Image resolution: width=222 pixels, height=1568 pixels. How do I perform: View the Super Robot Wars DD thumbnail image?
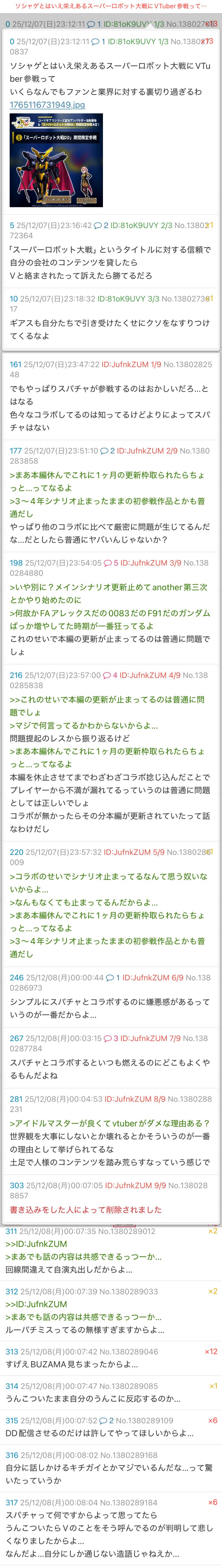56,160
